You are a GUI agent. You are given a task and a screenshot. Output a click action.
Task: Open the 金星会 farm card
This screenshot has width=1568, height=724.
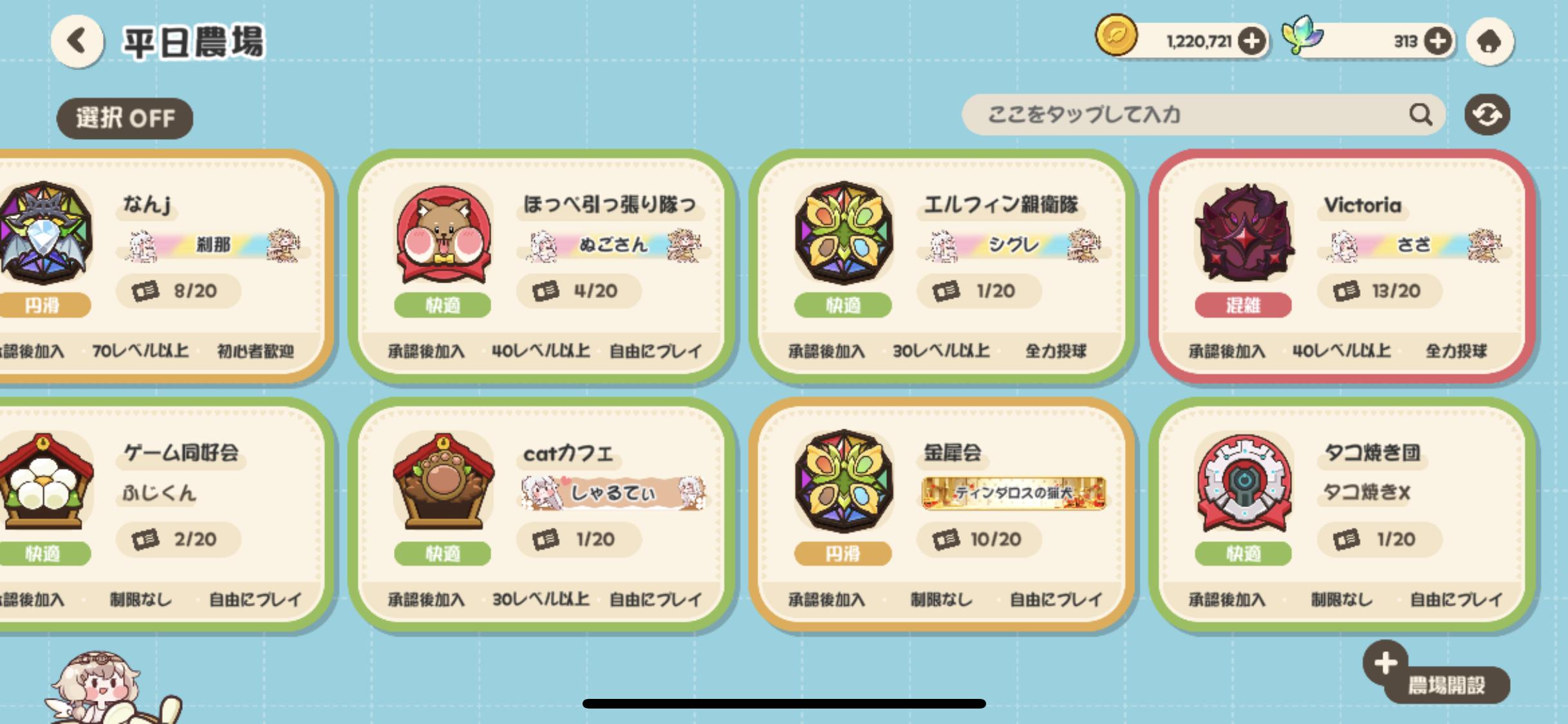click(x=942, y=515)
